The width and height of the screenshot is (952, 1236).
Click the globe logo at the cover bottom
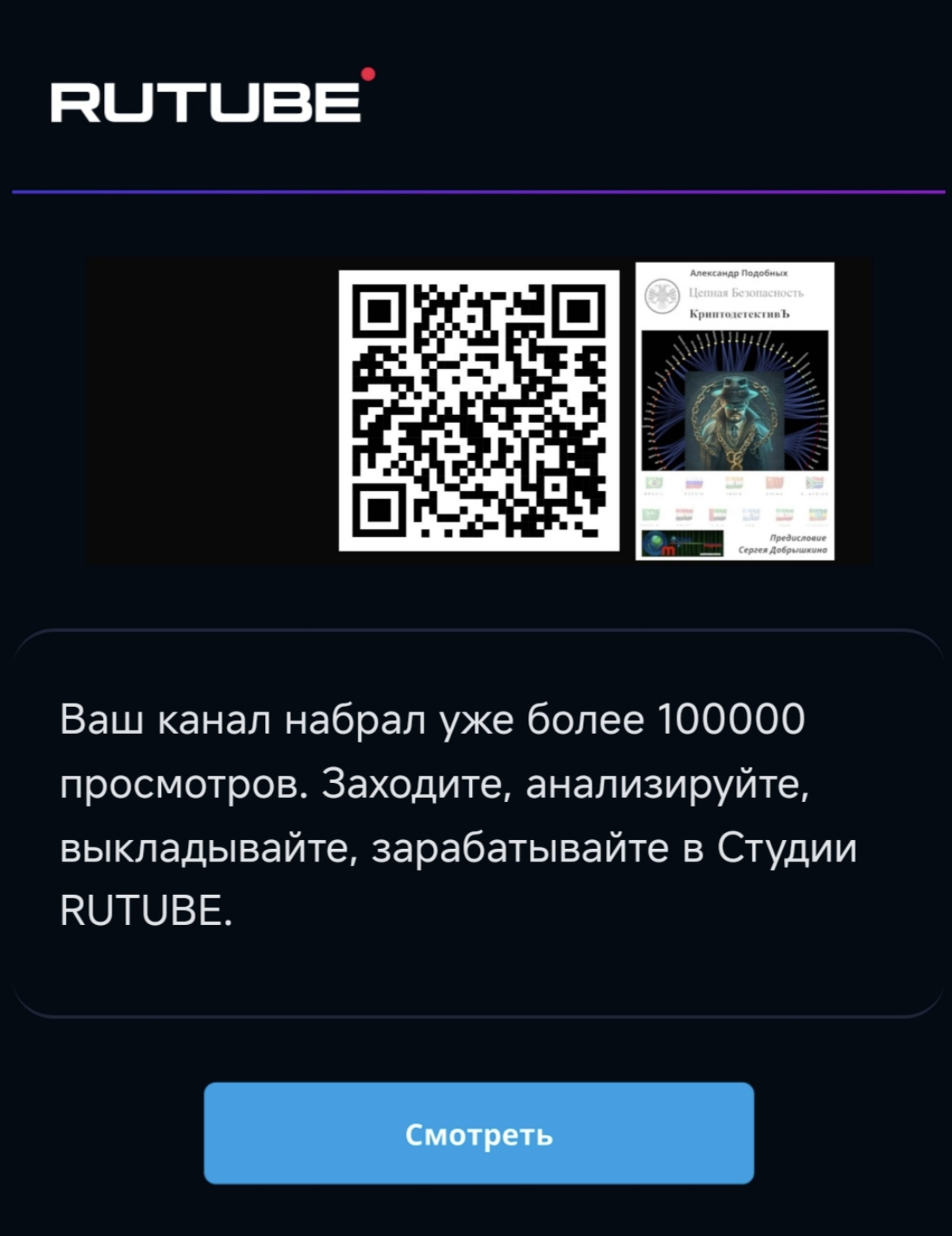tap(655, 543)
